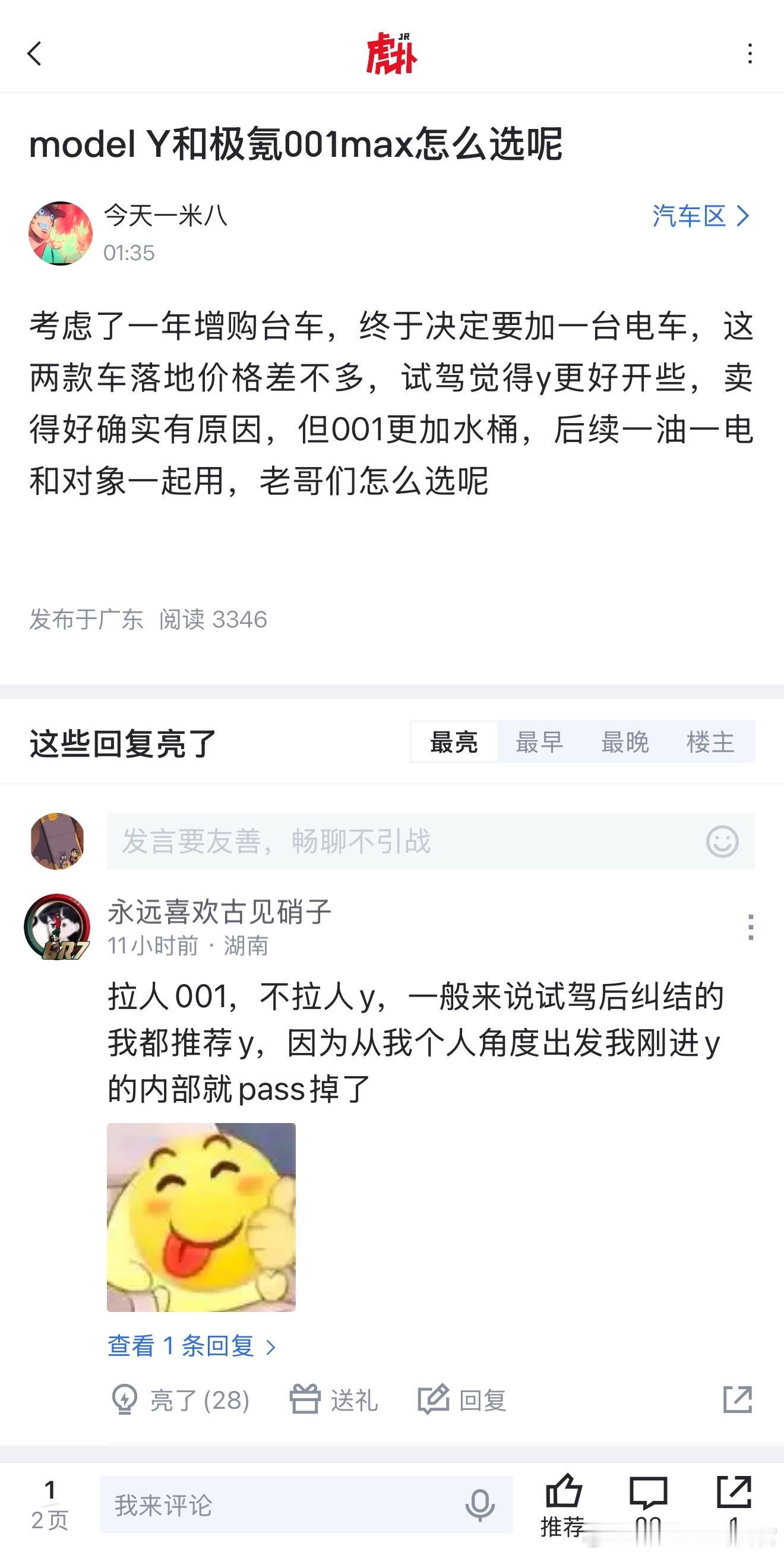This screenshot has height=1555, width=784.
Task: Switch to the 最早 sorting tab
Action: click(x=540, y=743)
